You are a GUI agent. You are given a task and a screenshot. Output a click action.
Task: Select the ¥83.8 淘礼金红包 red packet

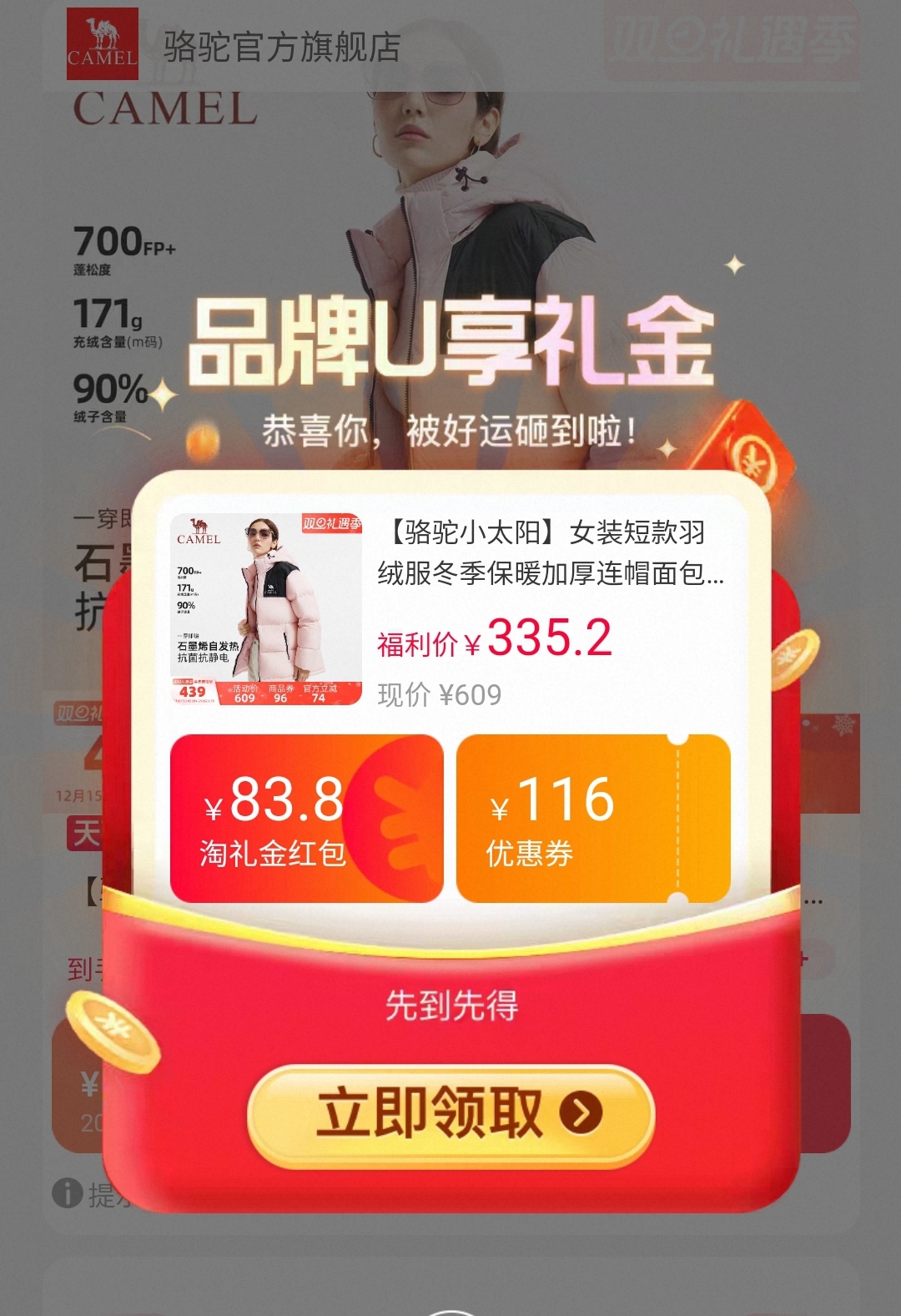pos(306,819)
